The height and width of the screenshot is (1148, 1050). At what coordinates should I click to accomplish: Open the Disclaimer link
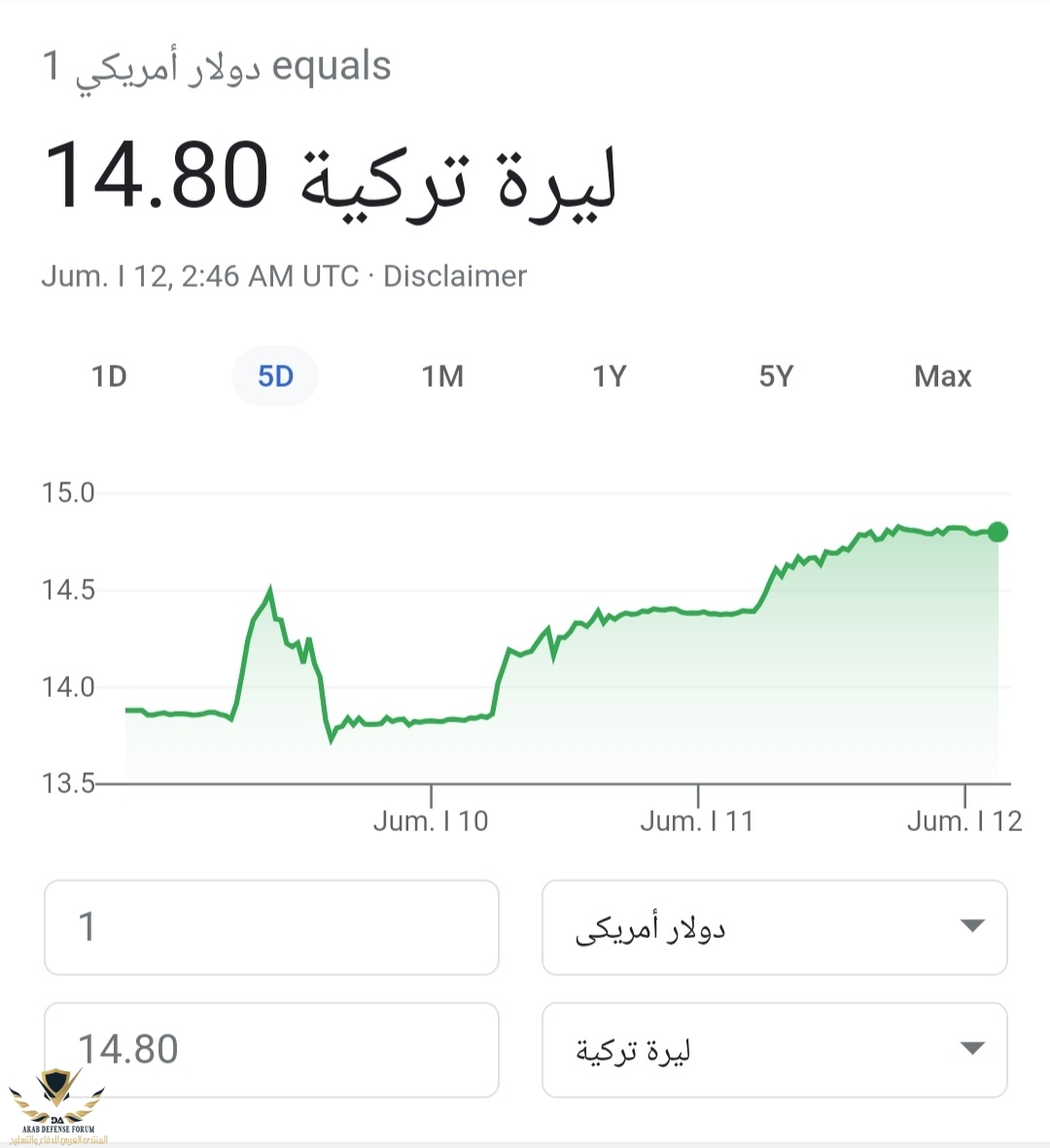[x=454, y=276]
